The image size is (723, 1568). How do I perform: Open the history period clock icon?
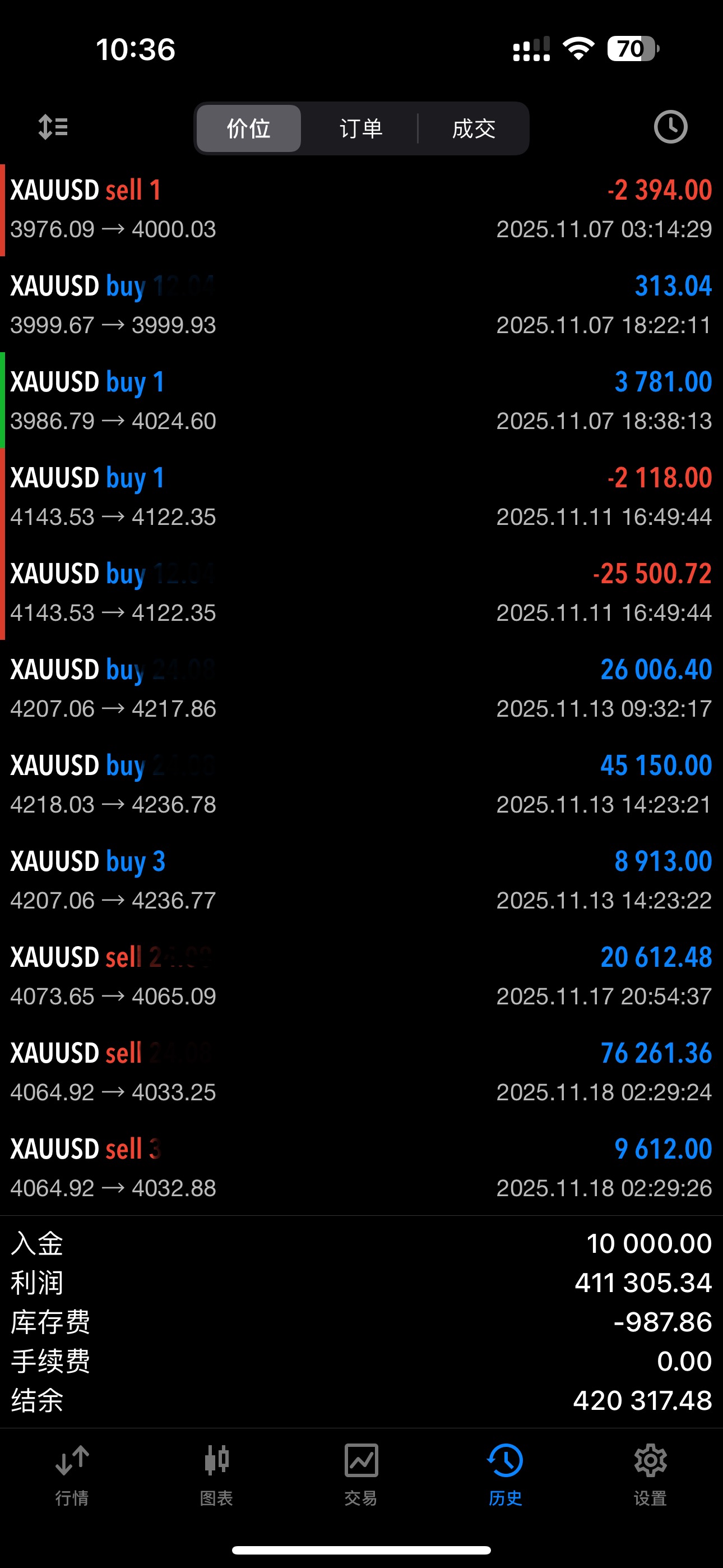pos(670,127)
